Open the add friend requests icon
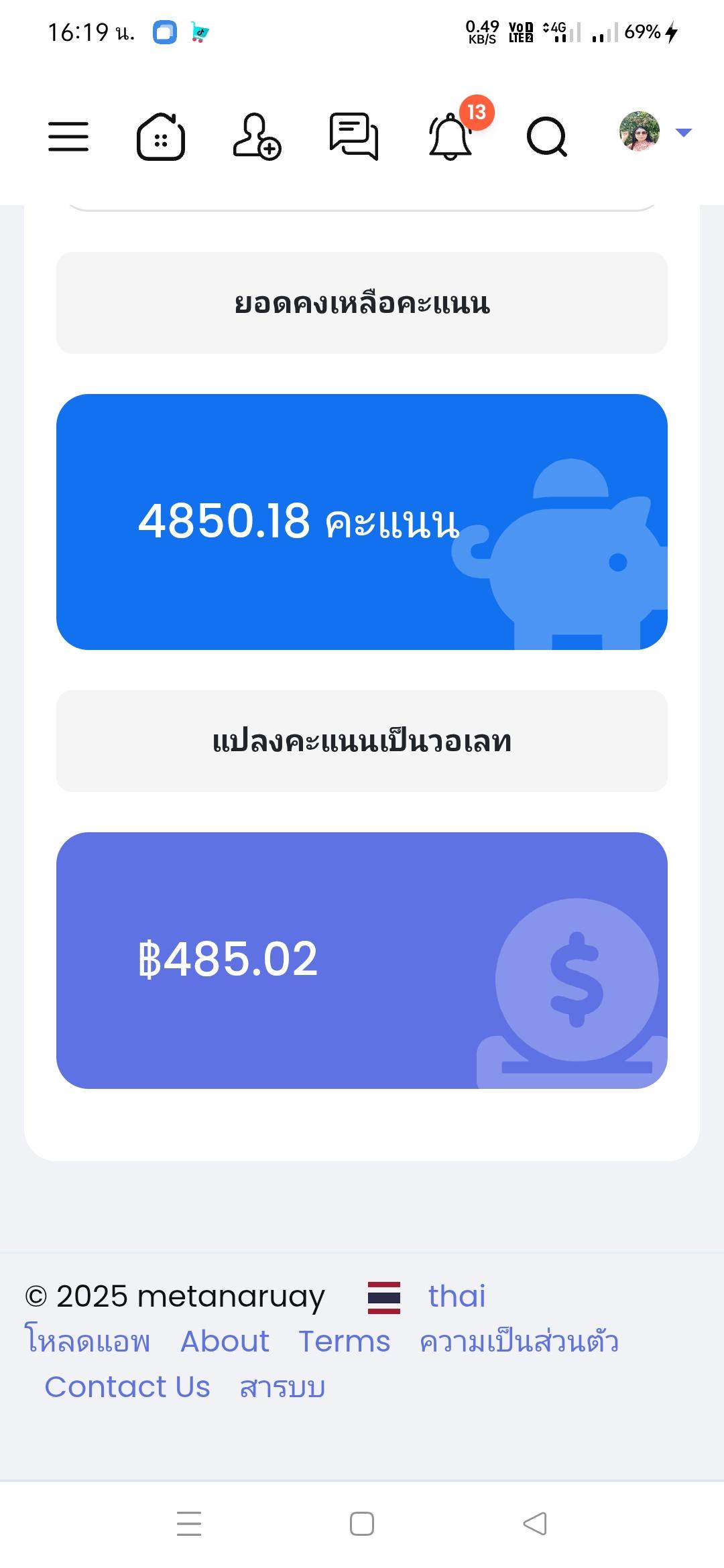724x1568 pixels. (257, 137)
